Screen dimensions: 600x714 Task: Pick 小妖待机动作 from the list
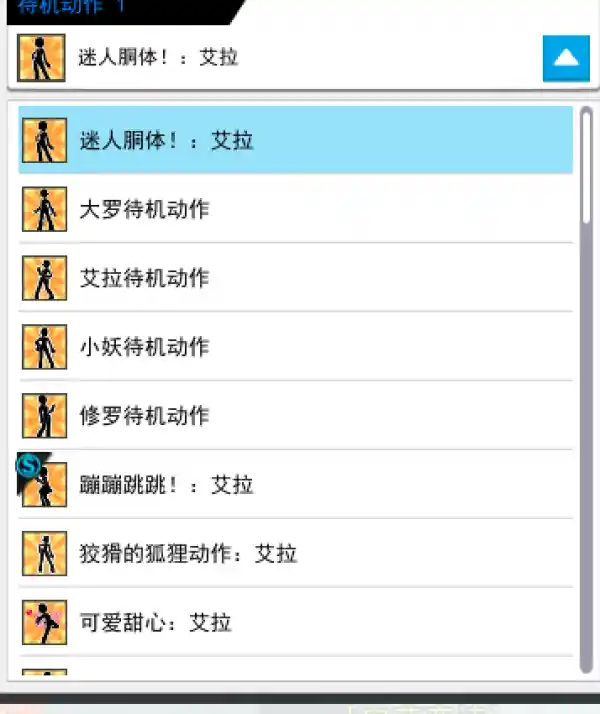296,347
